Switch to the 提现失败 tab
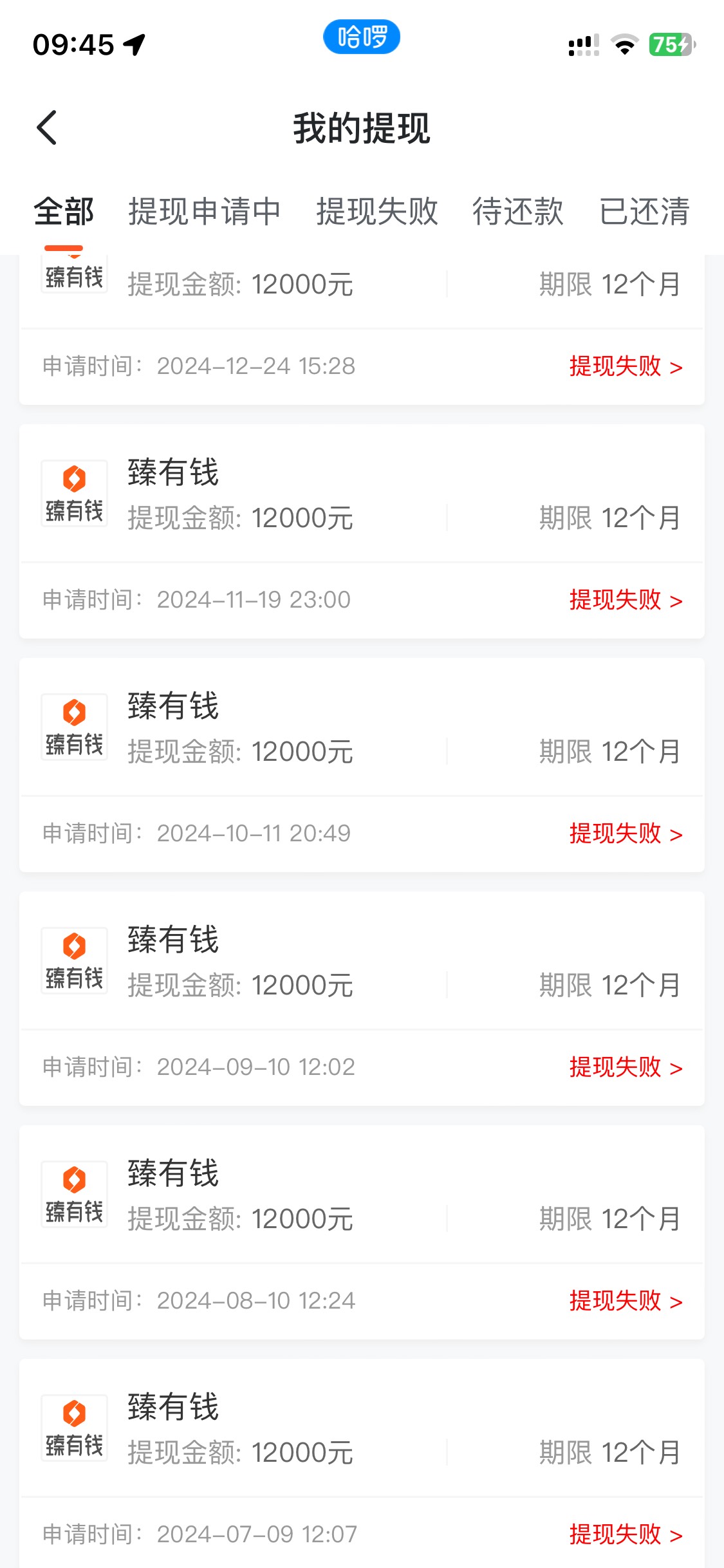The width and height of the screenshot is (724, 1568). coord(377,212)
